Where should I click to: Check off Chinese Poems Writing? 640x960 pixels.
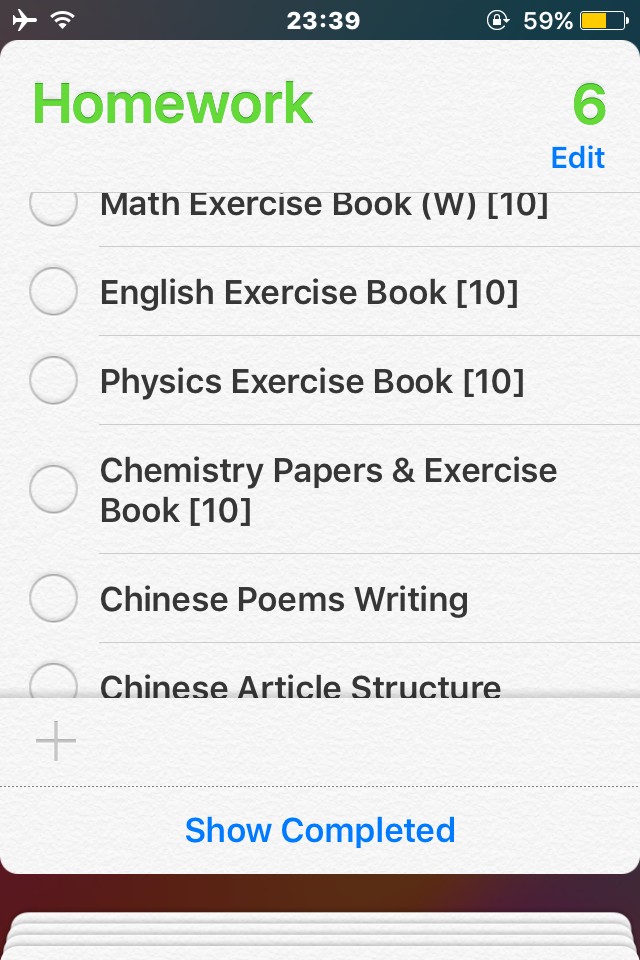coord(53,598)
